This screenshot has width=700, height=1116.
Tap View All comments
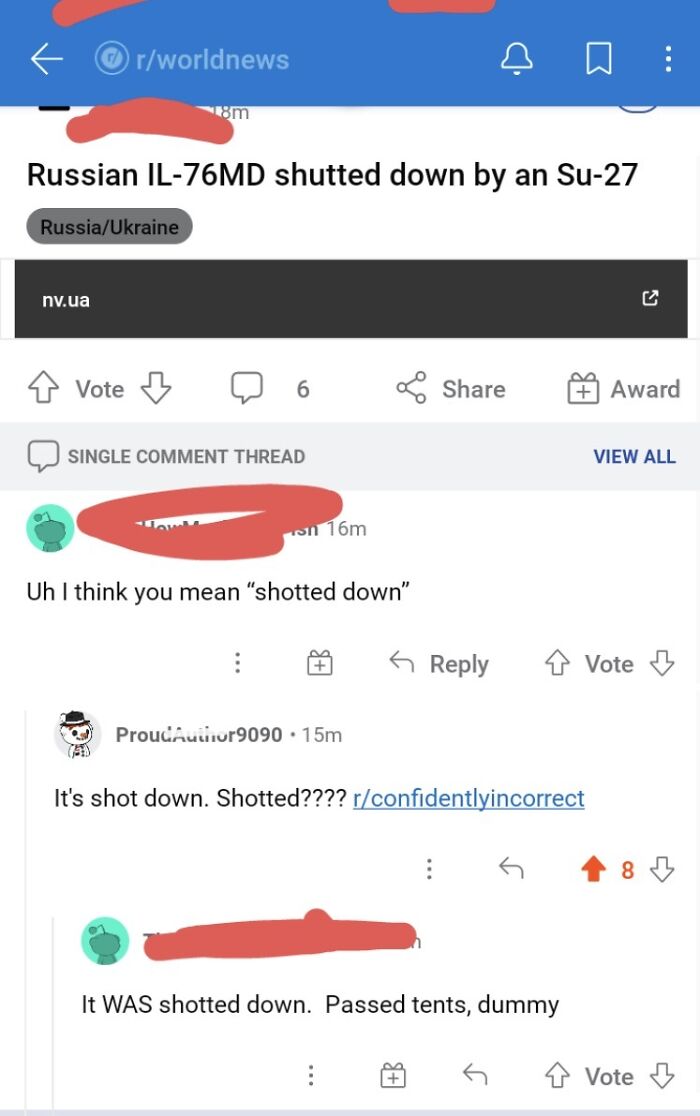coord(634,456)
